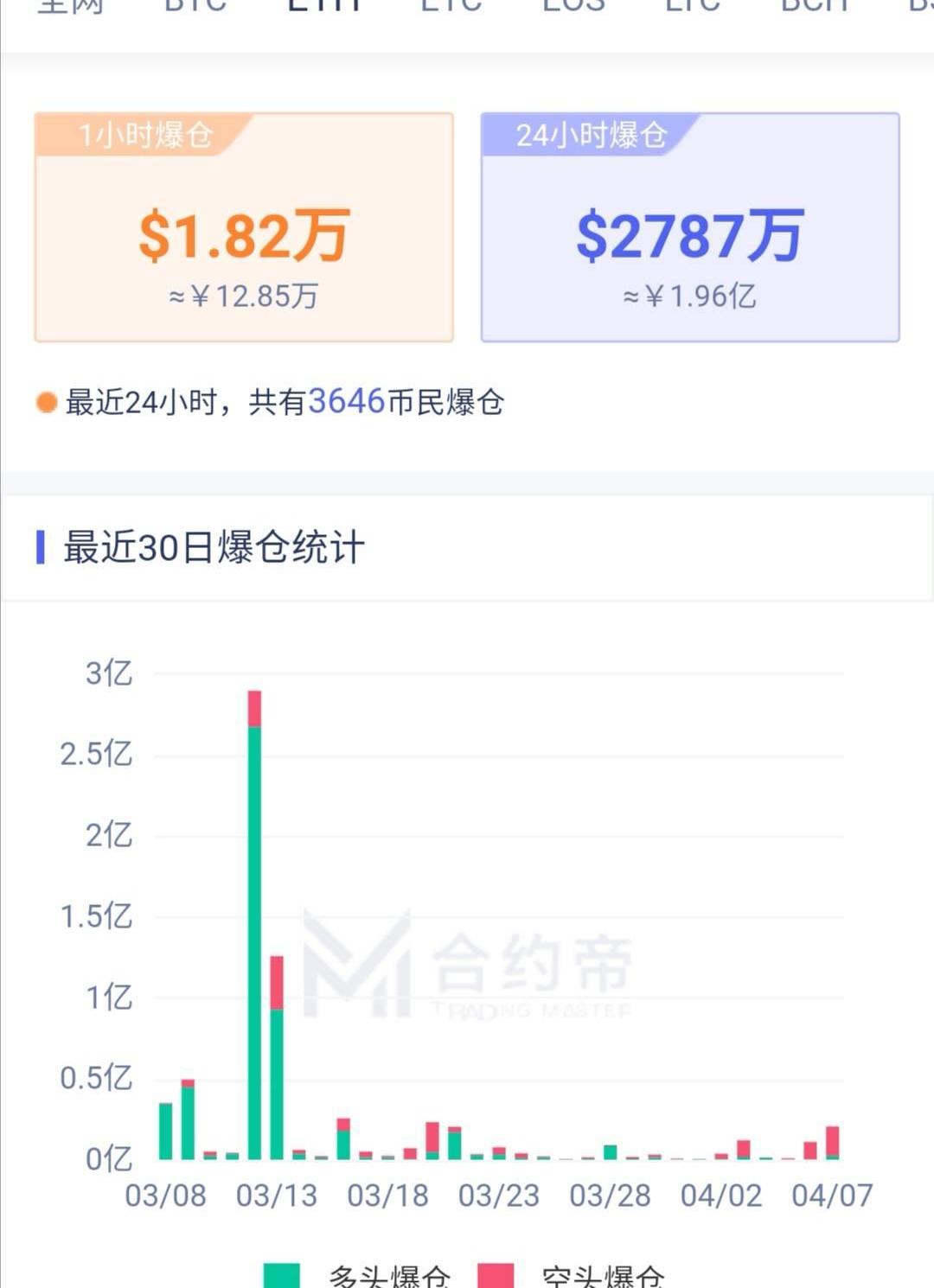This screenshot has height=1288, width=934.
Task: View the EOS liquidation tab
Action: (x=573, y=7)
